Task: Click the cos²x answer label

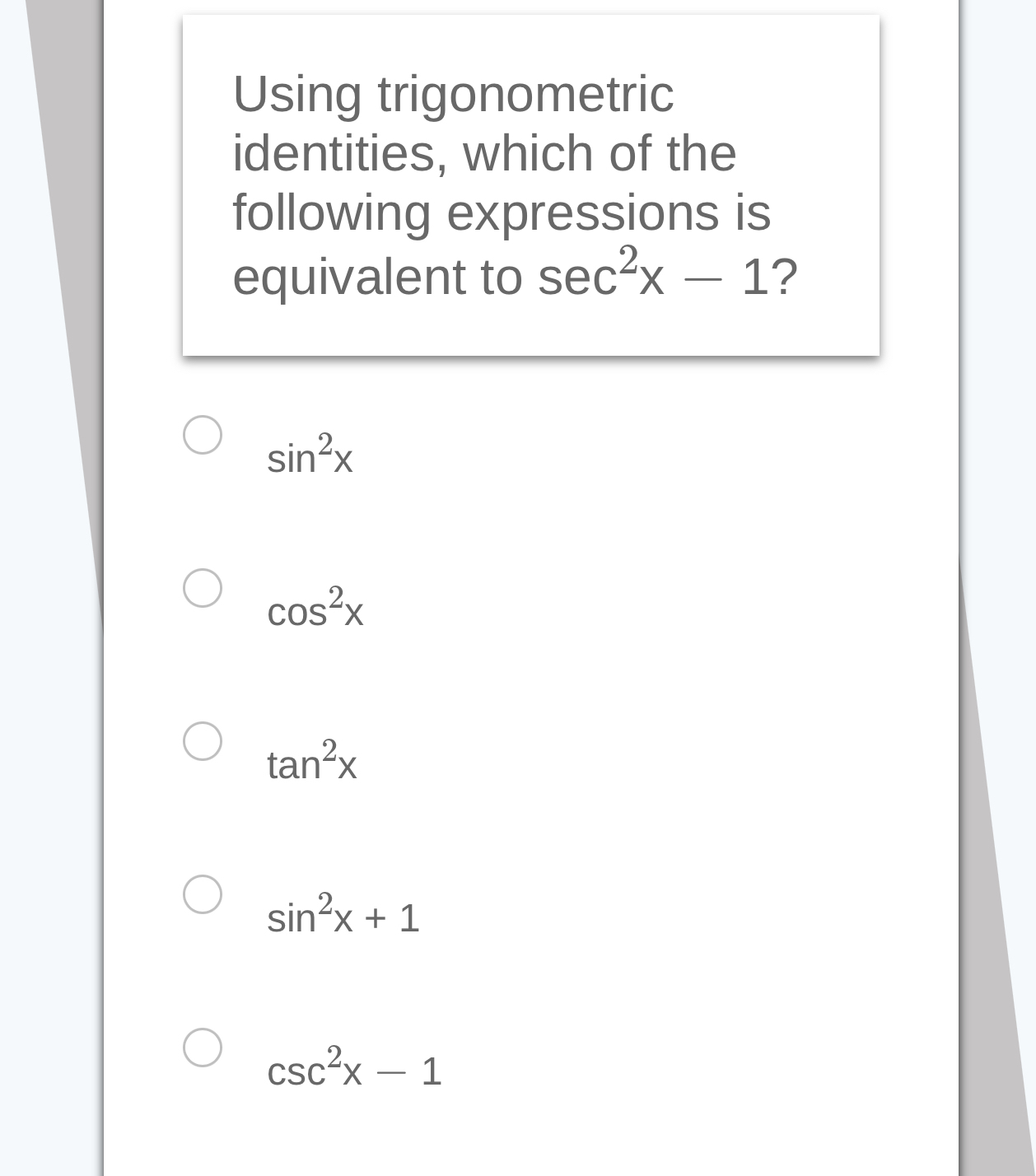Action: click(x=315, y=609)
